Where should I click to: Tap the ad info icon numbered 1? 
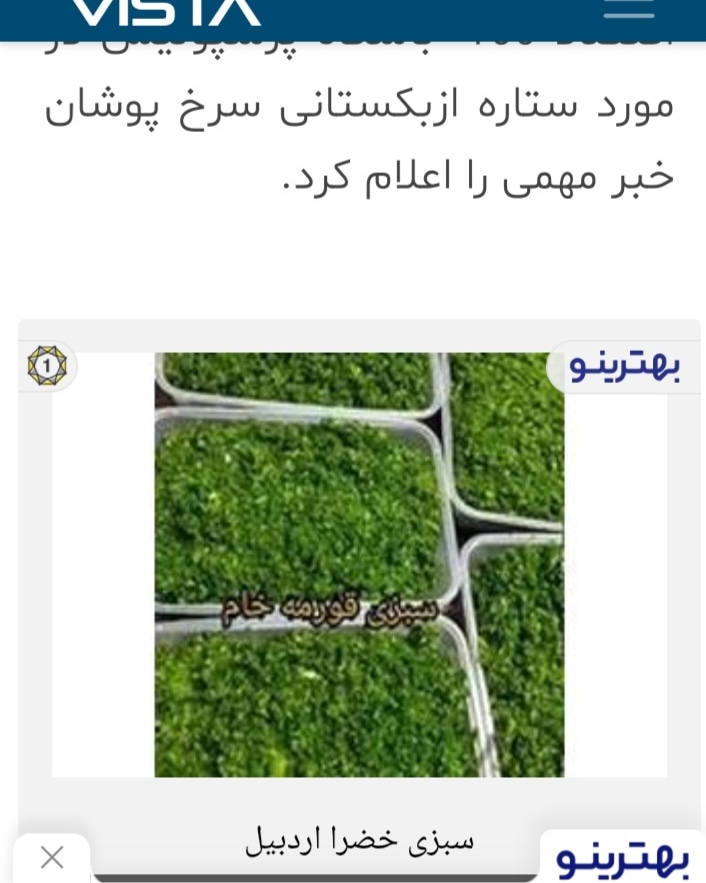47,366
